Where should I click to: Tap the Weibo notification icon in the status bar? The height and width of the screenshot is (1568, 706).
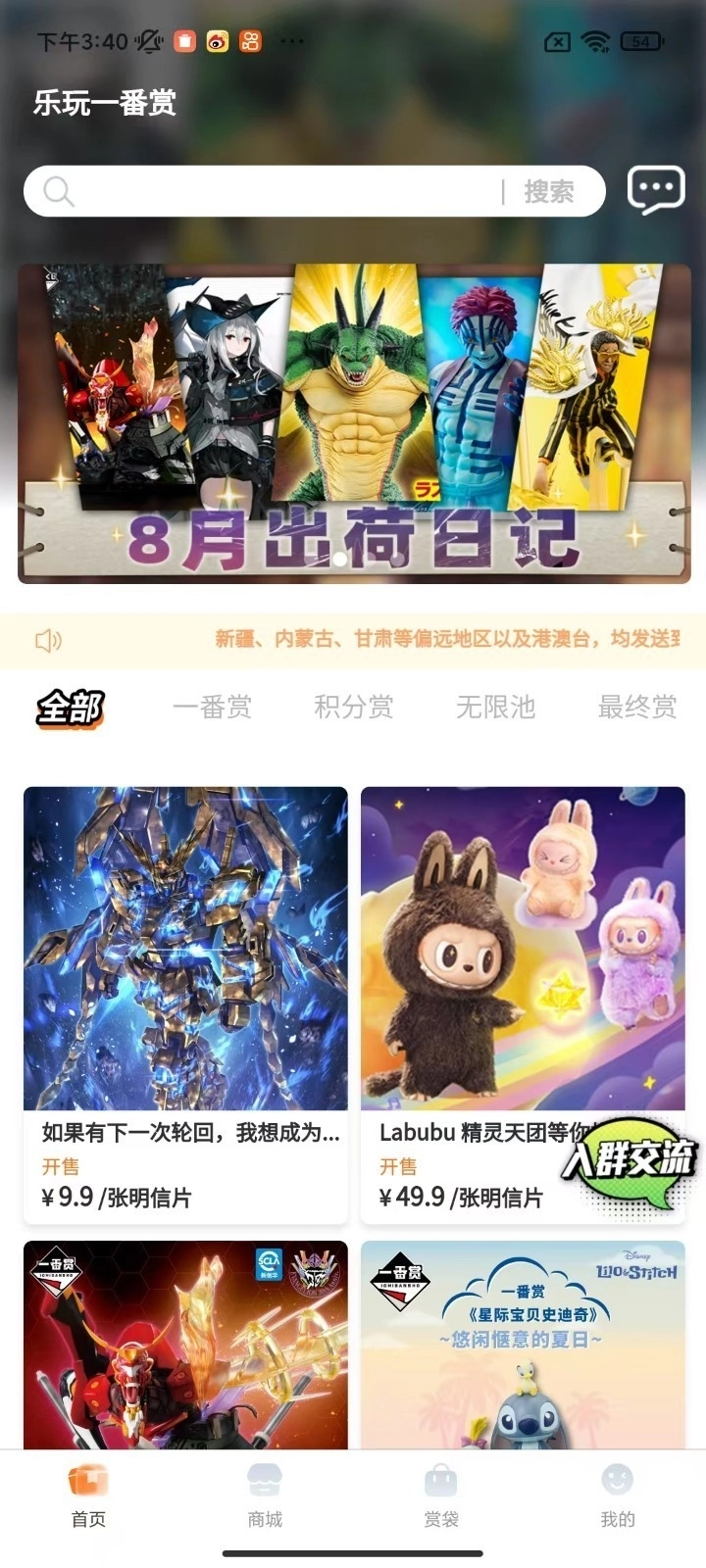[216, 41]
